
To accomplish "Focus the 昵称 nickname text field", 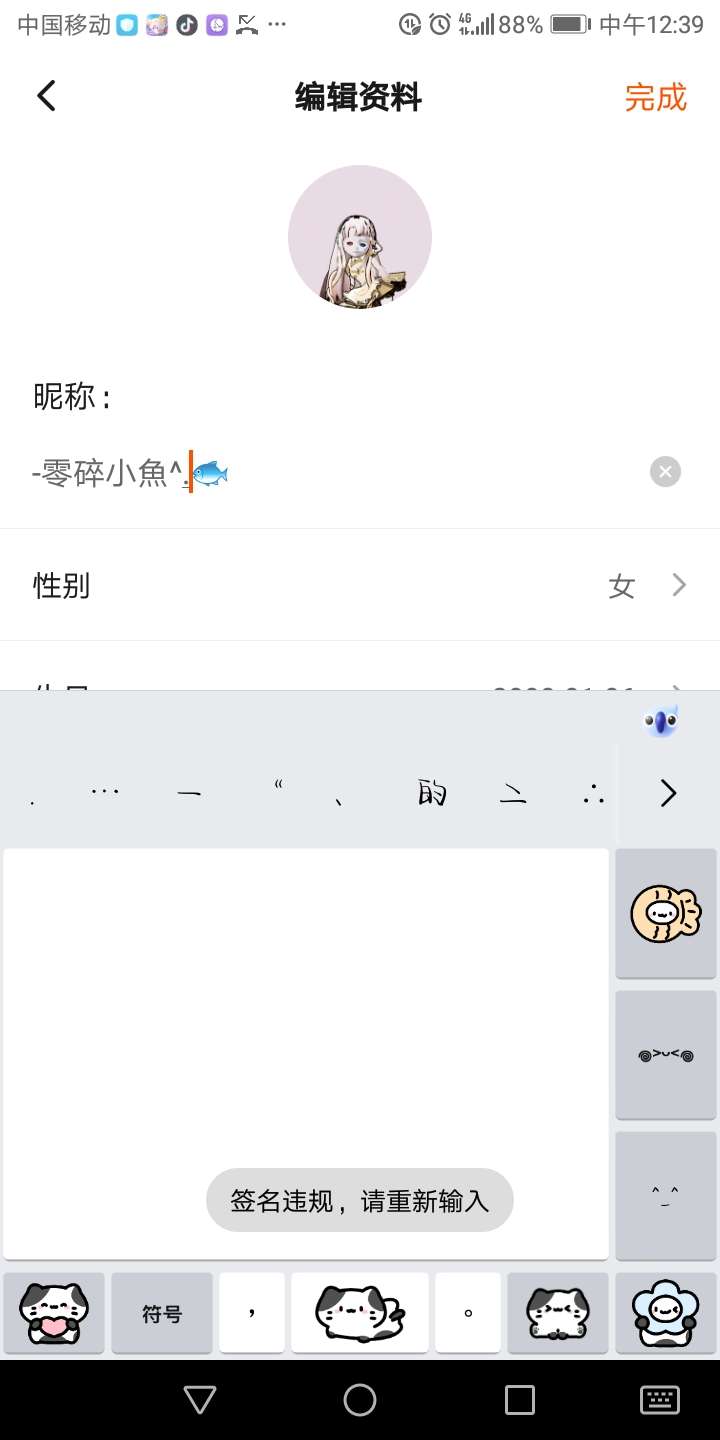I will pos(330,472).
